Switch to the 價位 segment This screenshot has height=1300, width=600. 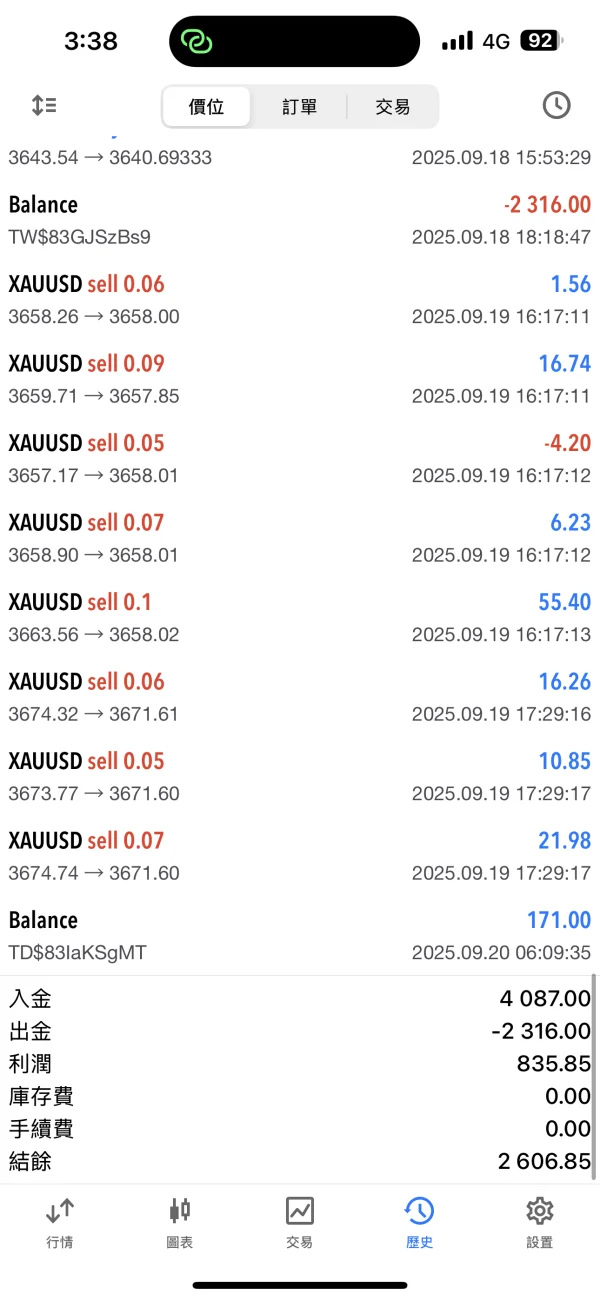(207, 107)
